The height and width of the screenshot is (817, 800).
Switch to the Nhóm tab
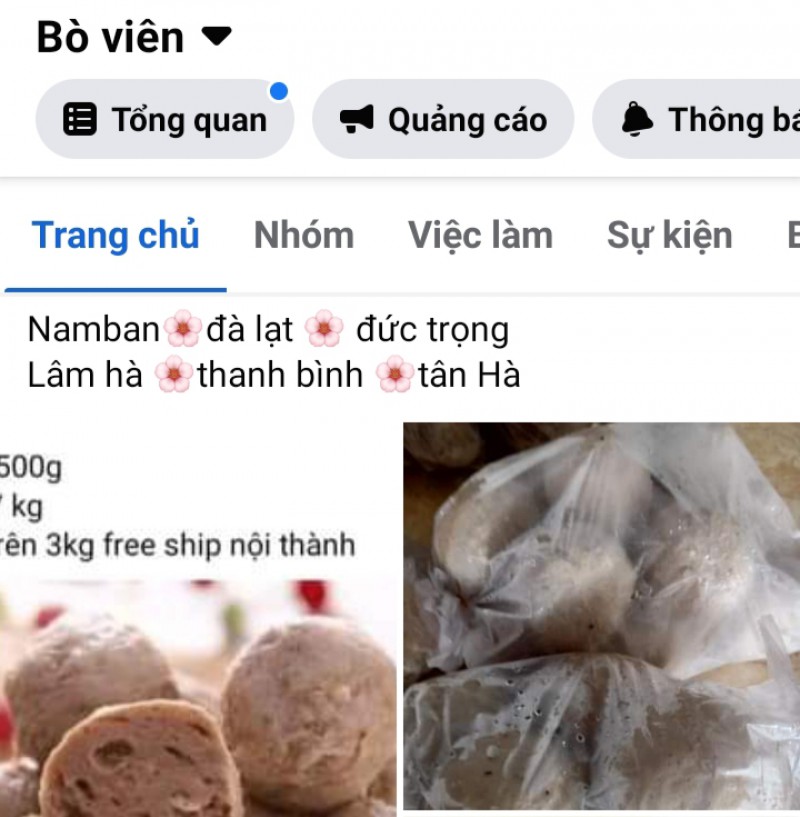click(303, 236)
